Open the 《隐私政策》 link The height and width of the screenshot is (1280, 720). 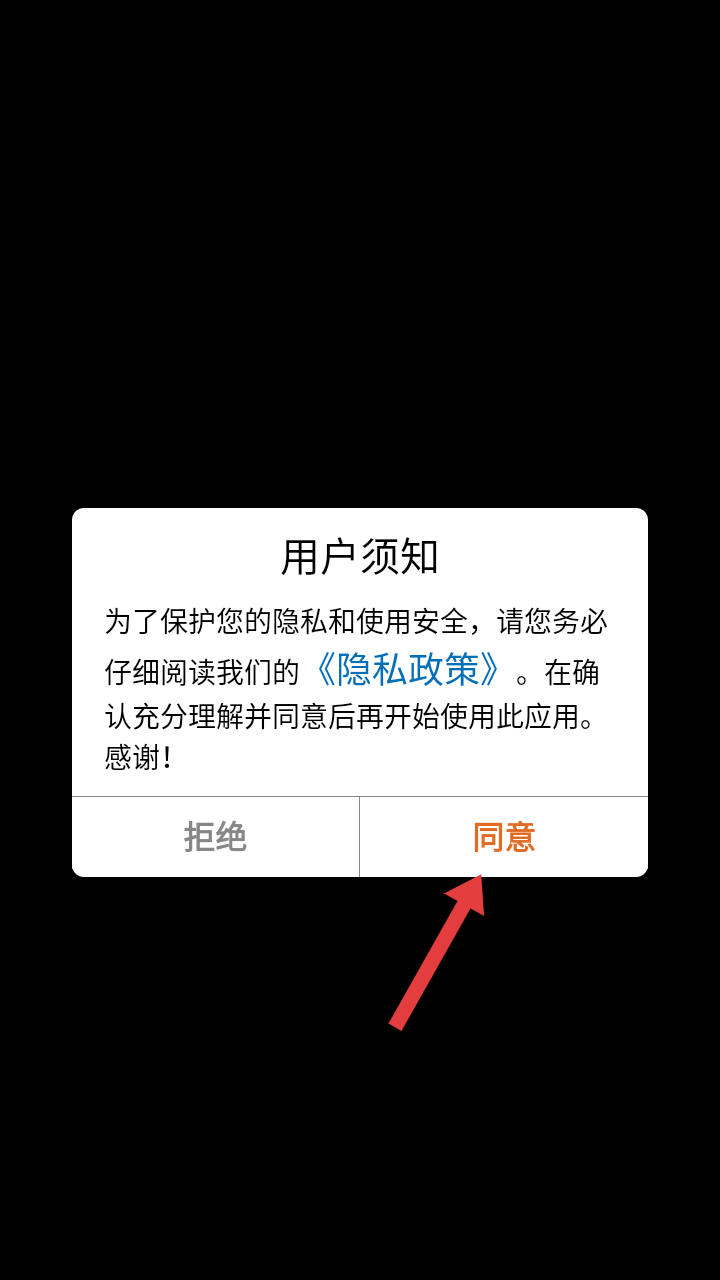coord(407,670)
